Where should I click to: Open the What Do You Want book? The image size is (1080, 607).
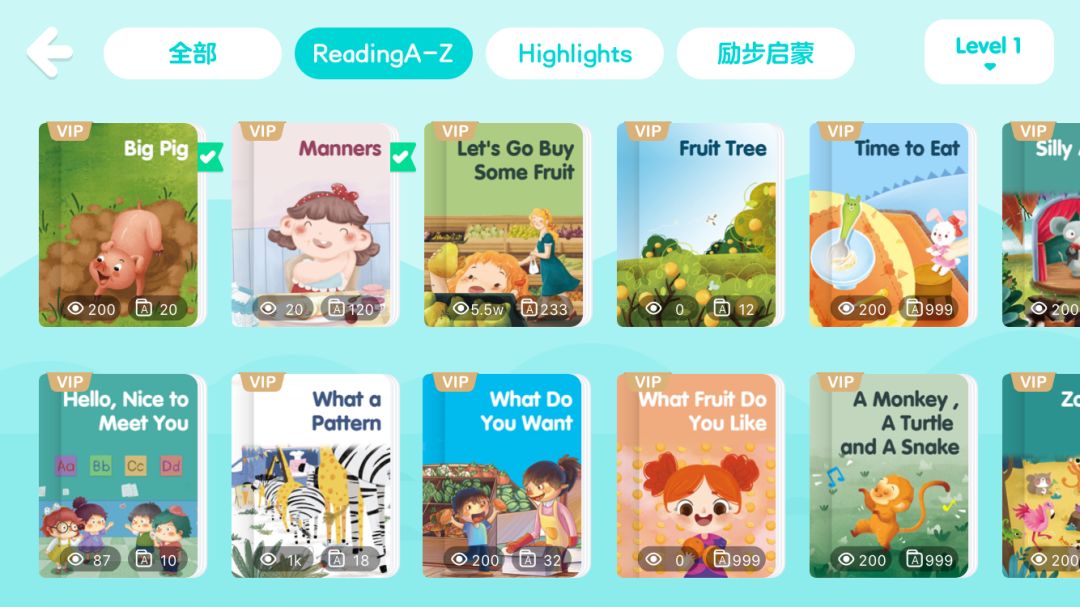click(x=504, y=476)
